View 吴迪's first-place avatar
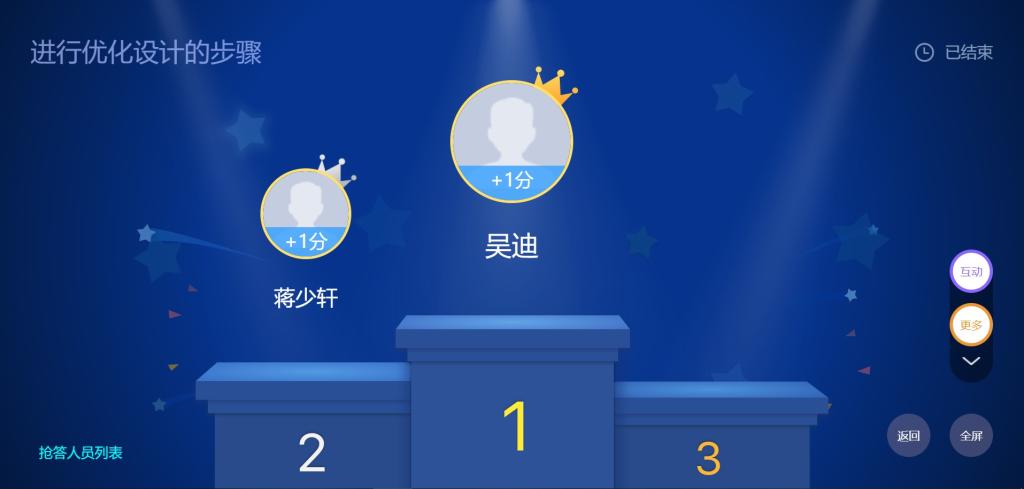The width and height of the screenshot is (1024, 489). tap(511, 141)
